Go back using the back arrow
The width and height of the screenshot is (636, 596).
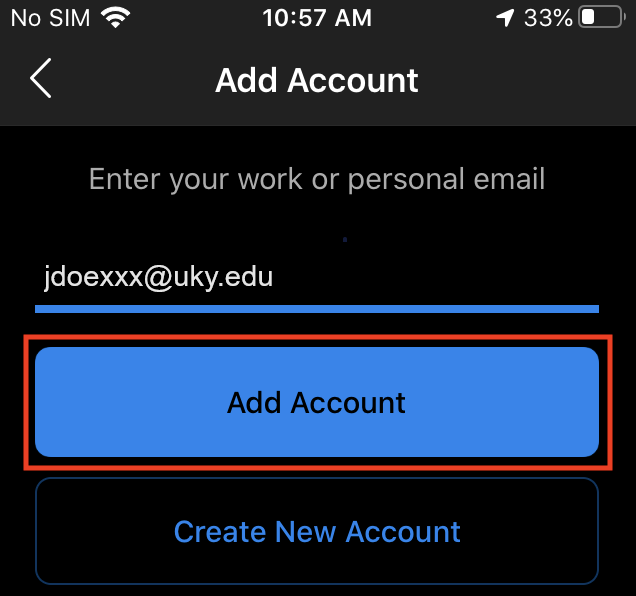click(x=40, y=79)
